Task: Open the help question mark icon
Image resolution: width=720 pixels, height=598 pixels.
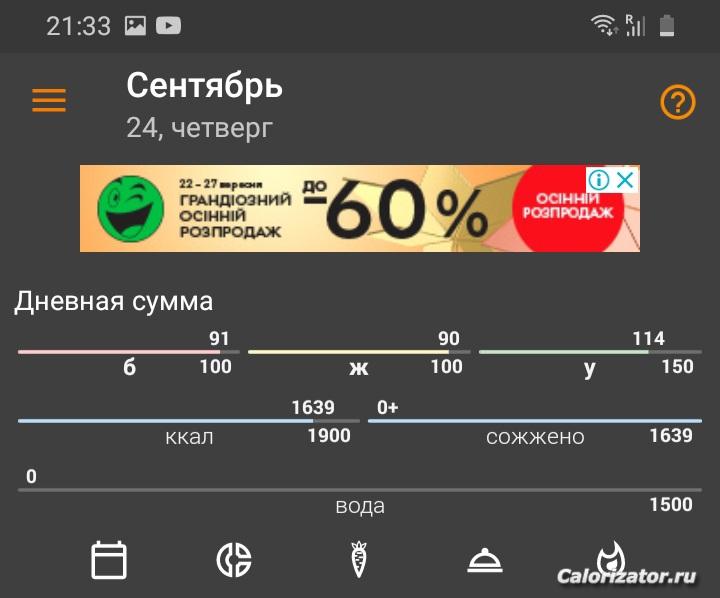Action: coord(678,102)
